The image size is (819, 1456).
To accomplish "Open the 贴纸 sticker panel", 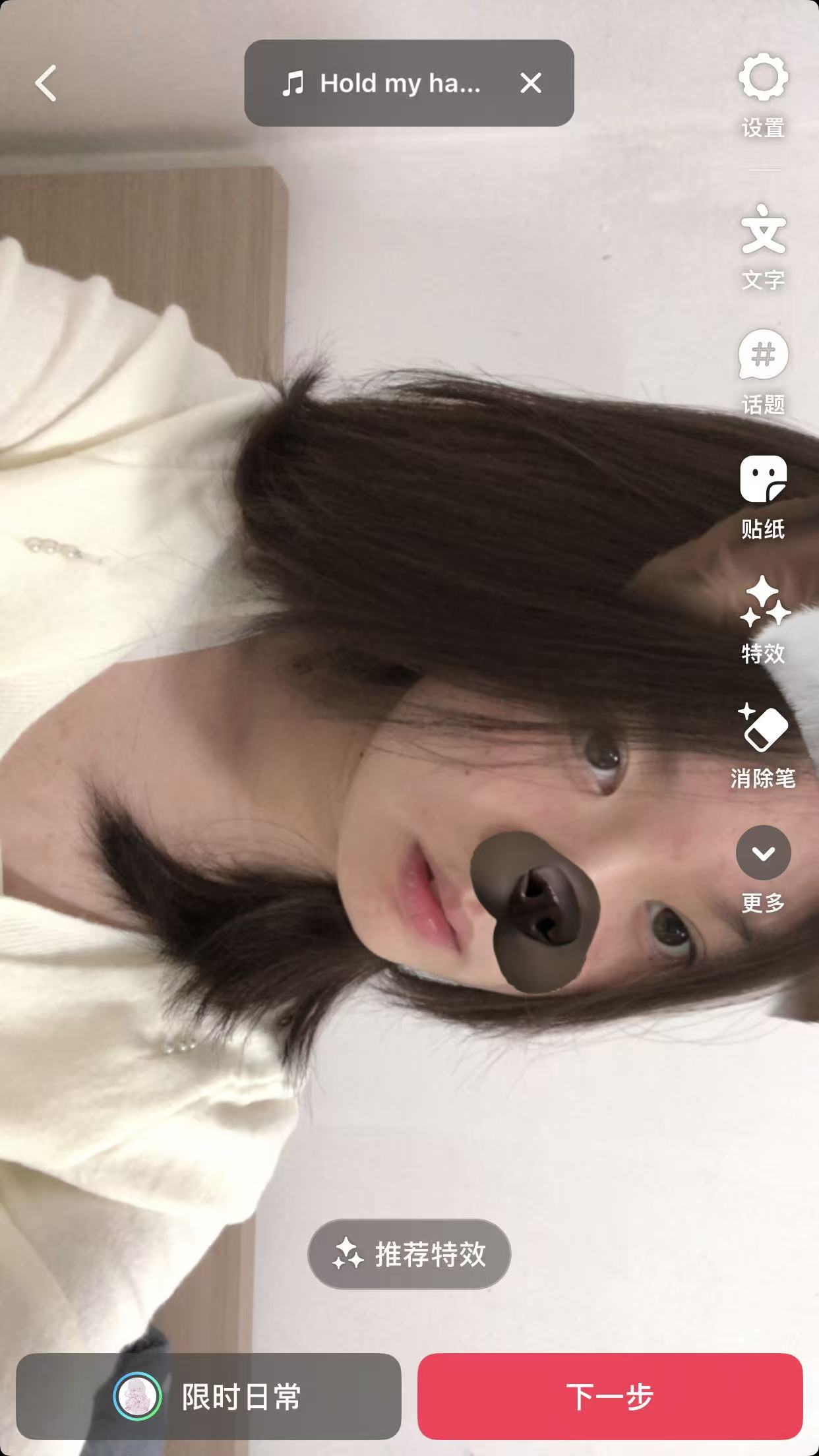I will (x=763, y=497).
